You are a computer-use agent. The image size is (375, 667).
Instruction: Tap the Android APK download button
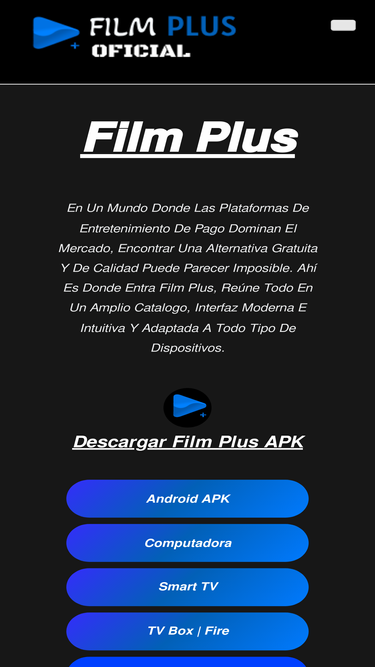pyautogui.click(x=188, y=499)
